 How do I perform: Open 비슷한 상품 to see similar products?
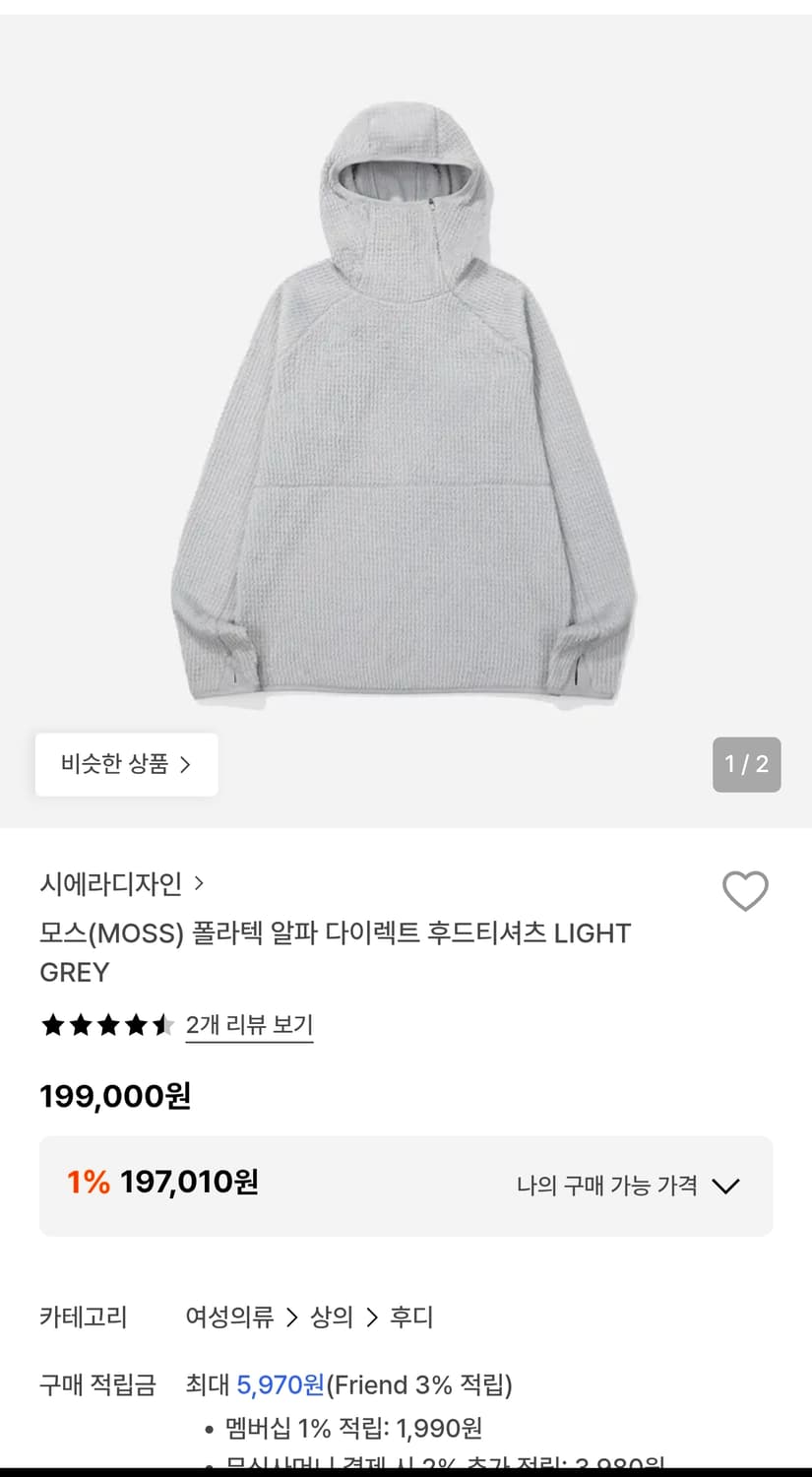tap(126, 765)
